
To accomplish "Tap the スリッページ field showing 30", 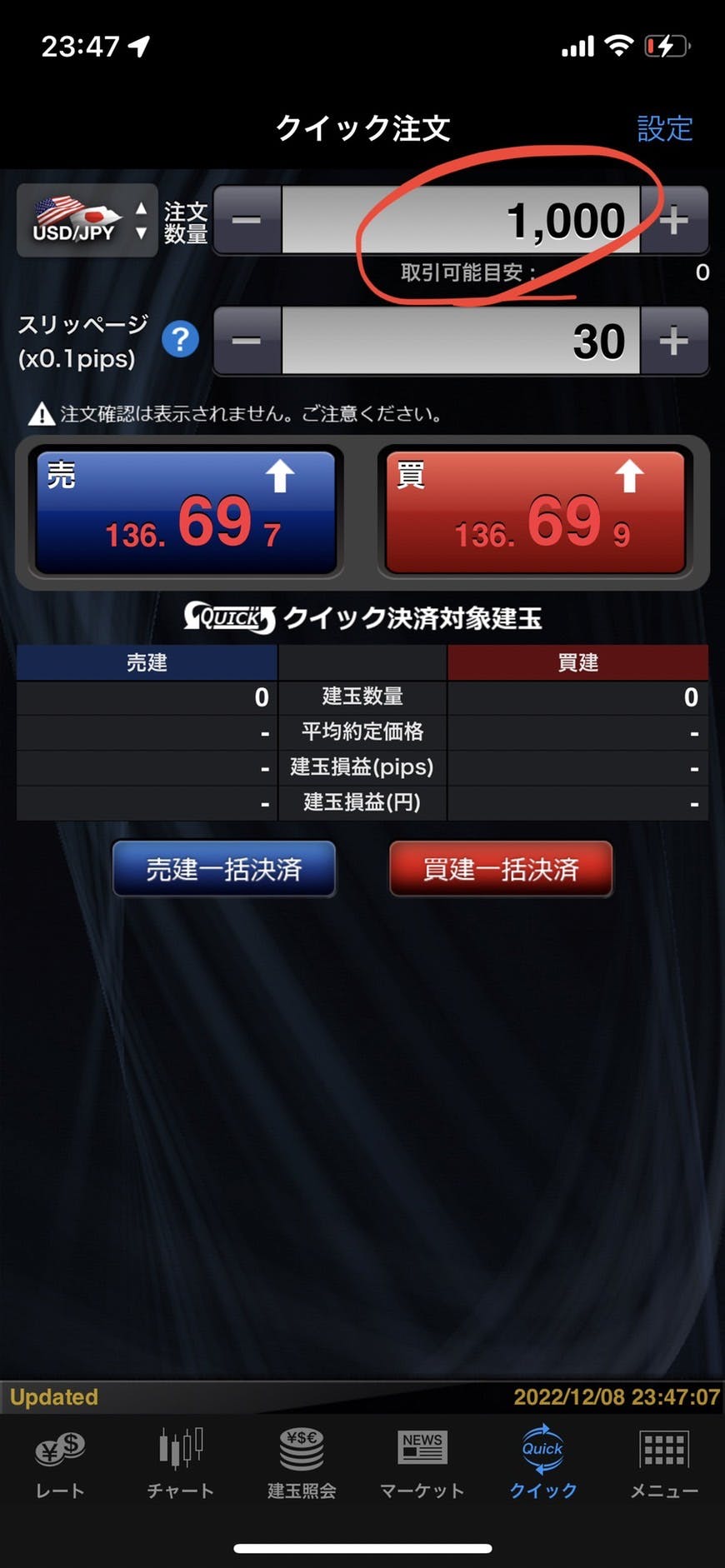I will pyautogui.click(x=461, y=341).
